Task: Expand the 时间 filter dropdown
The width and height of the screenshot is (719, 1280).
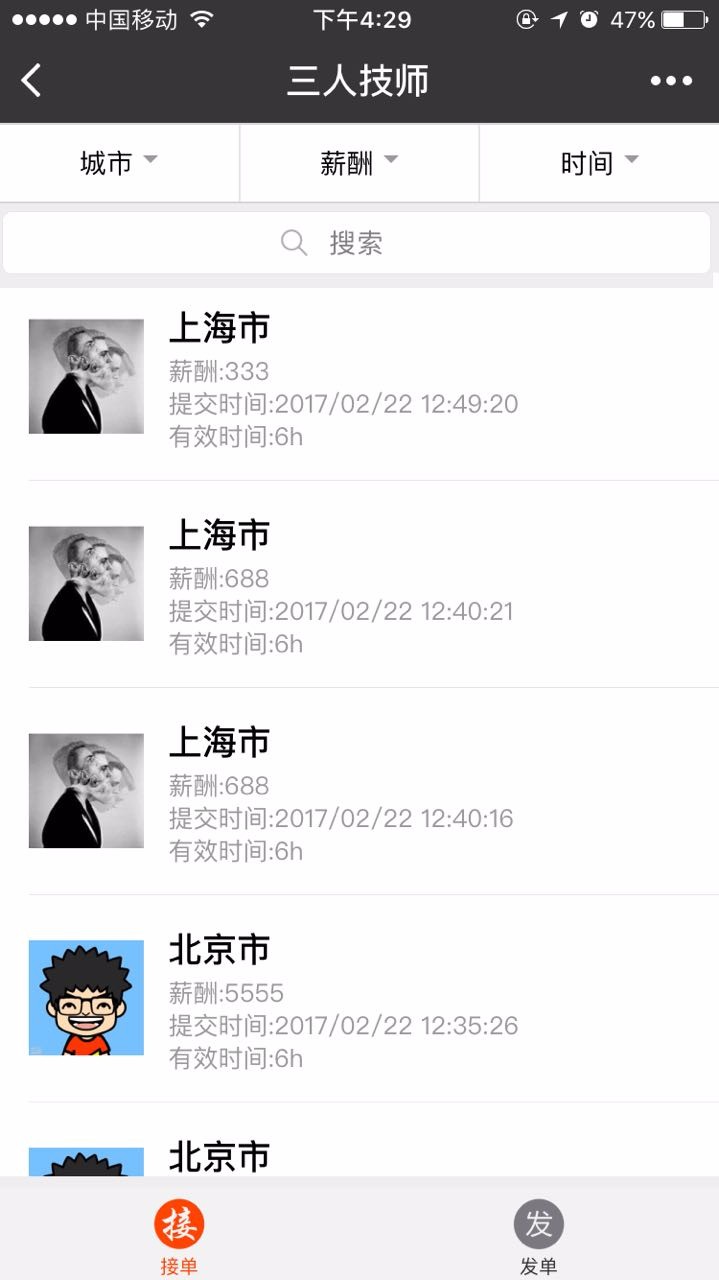Action: coord(599,163)
